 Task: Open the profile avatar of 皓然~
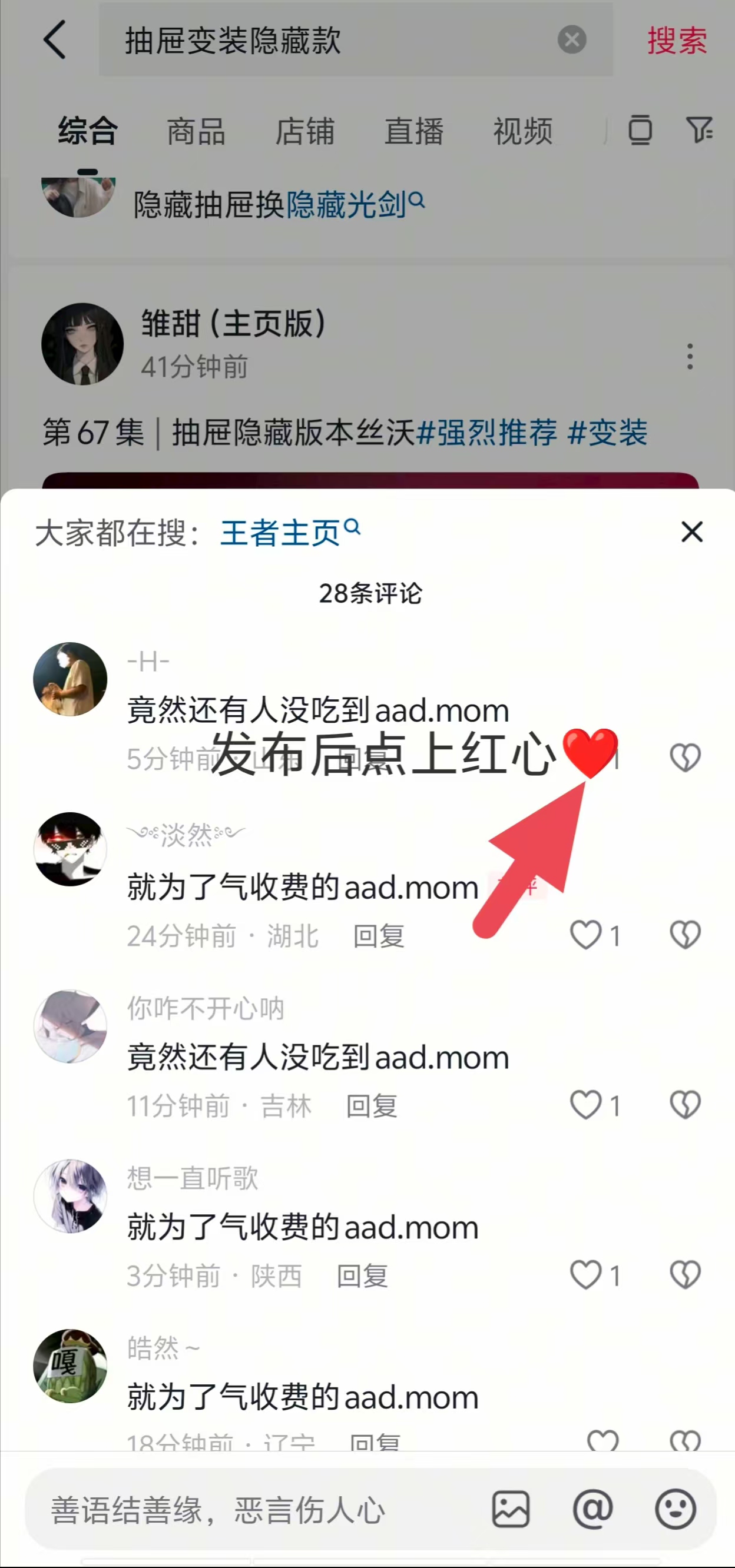pos(70,1366)
